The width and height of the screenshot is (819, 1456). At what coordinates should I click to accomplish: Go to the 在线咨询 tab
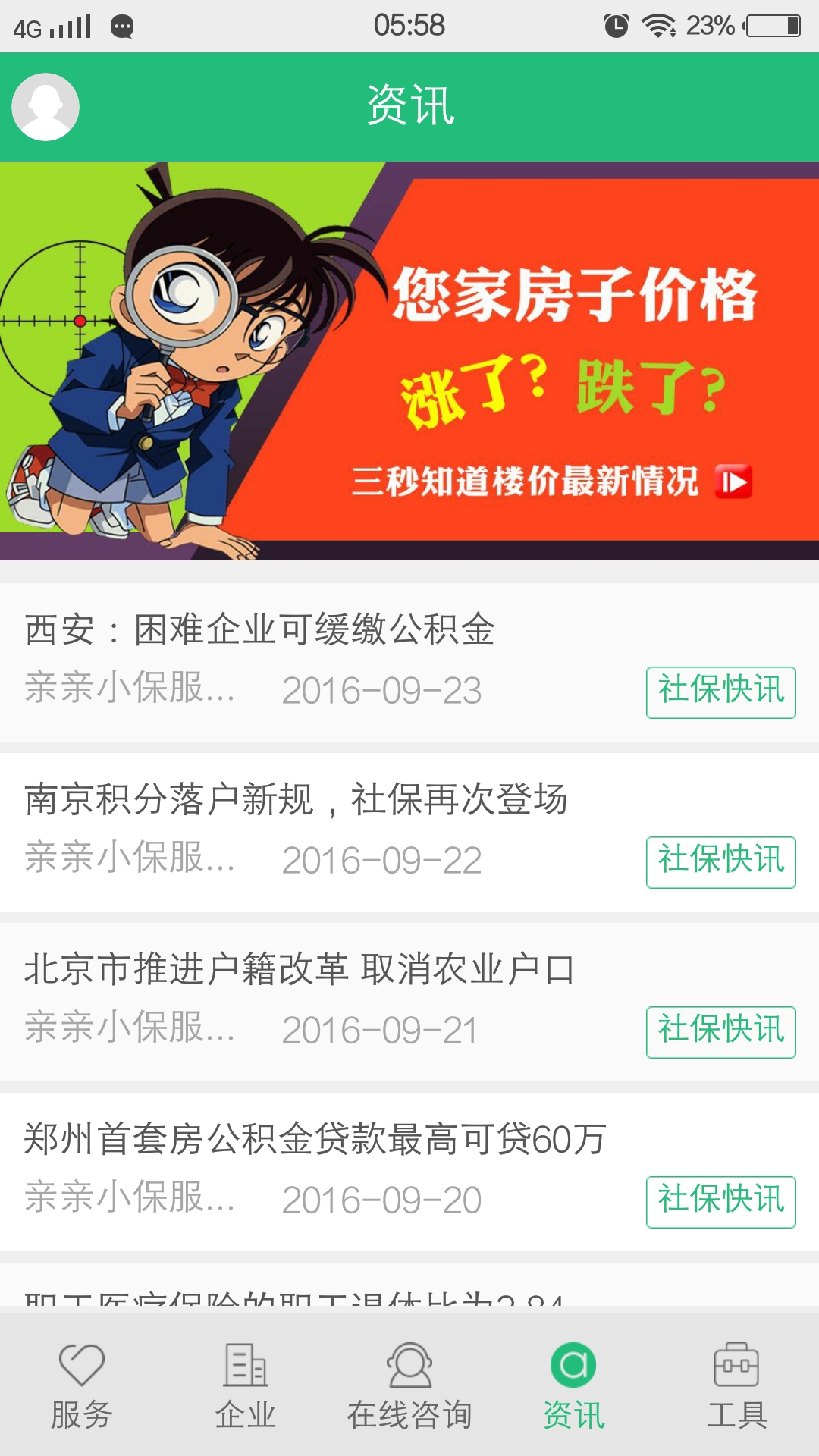409,1385
